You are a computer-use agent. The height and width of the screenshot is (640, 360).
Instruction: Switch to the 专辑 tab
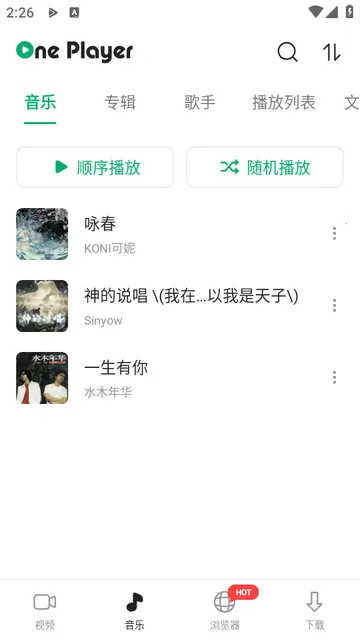pyautogui.click(x=120, y=102)
